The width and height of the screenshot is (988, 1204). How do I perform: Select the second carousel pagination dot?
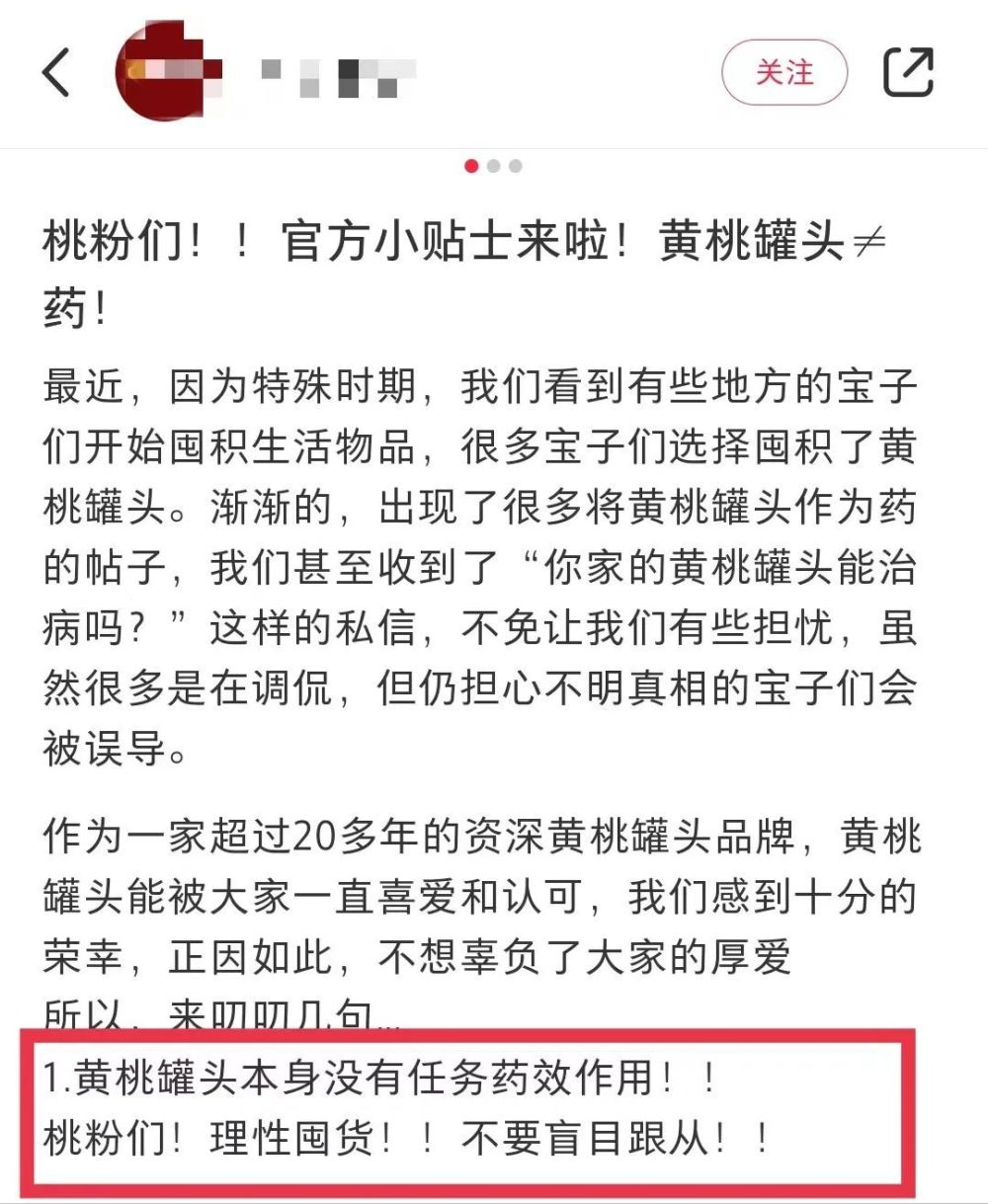coord(492,166)
